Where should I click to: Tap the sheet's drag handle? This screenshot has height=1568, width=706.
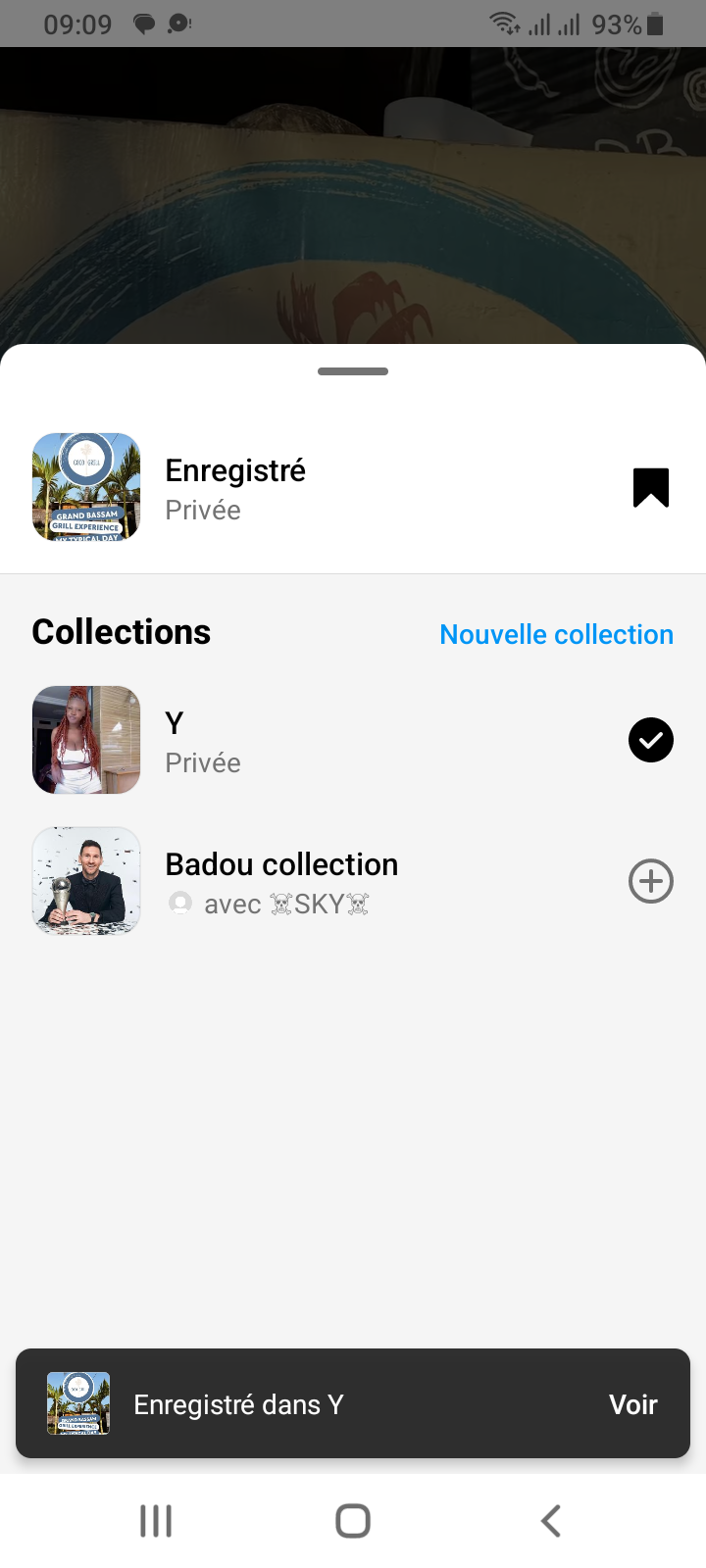353,371
